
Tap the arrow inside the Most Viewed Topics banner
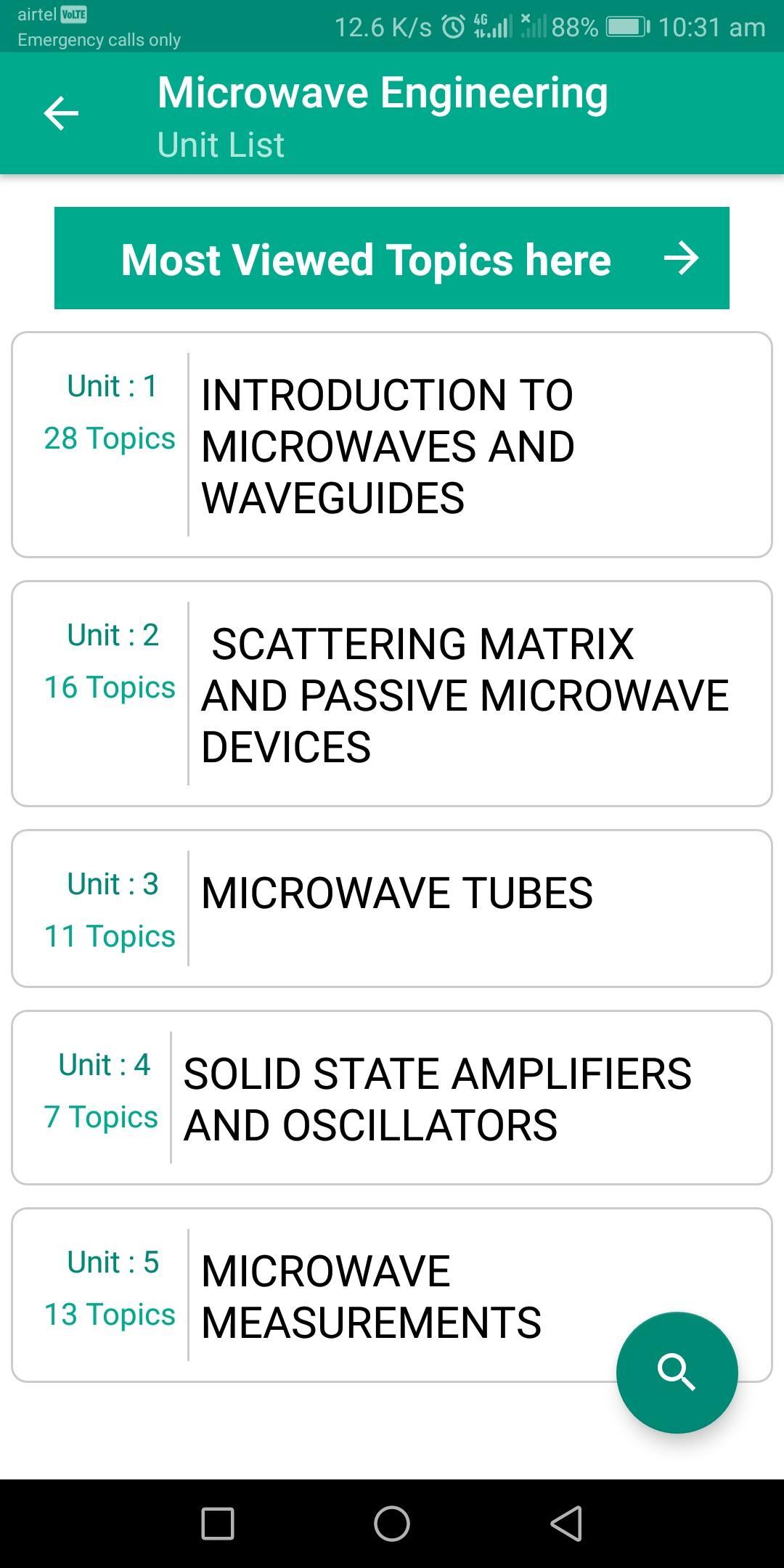point(681,259)
